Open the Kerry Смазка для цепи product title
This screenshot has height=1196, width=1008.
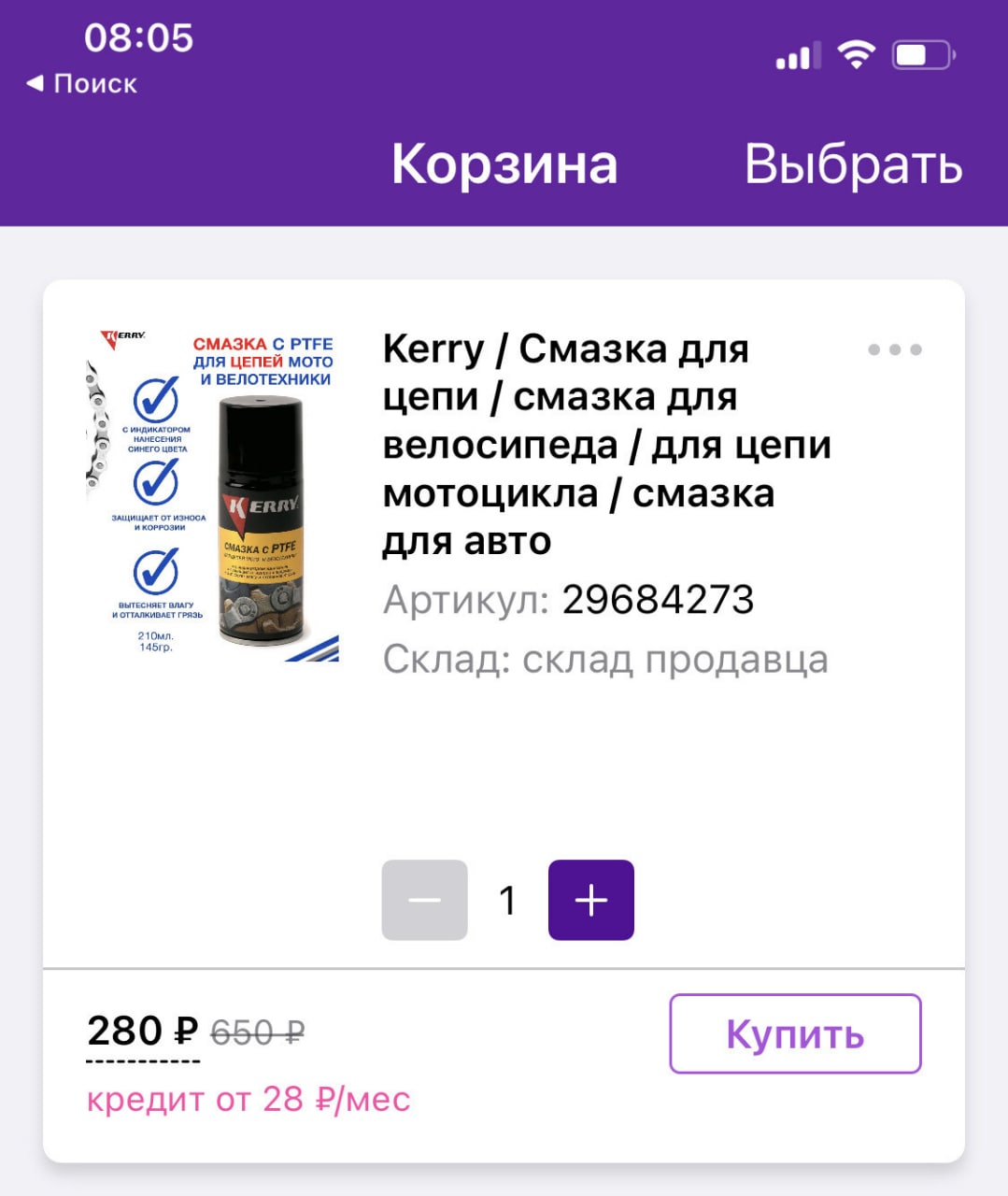pos(605,444)
